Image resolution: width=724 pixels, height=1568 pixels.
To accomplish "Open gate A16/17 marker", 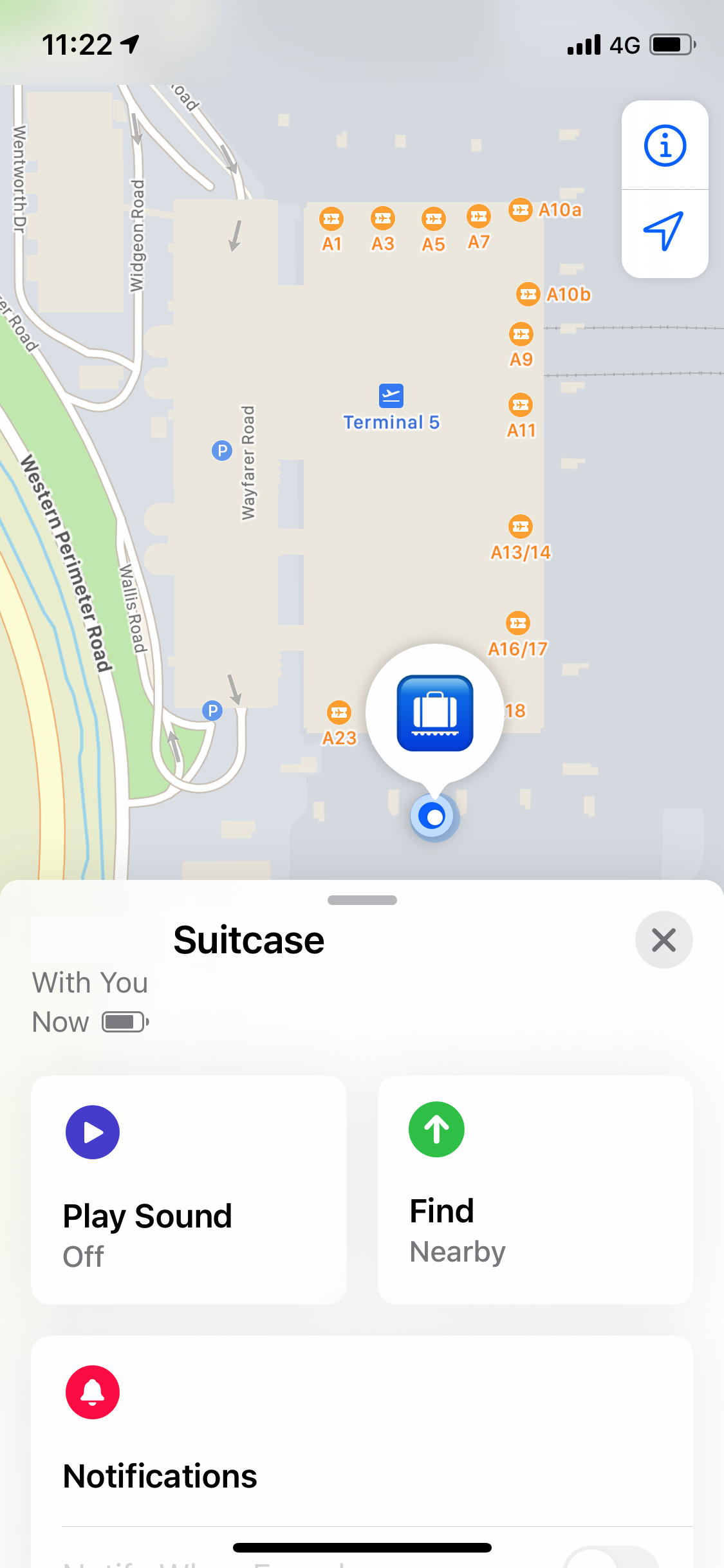I will pos(518,623).
